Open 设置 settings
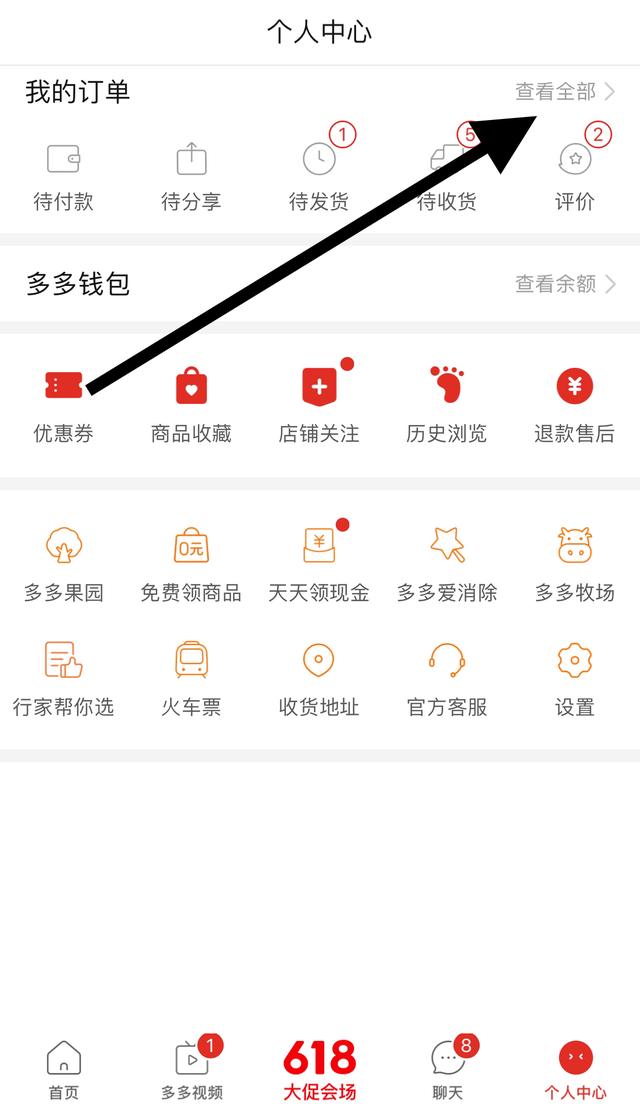Screen dimensions: 640x1104 575,679
